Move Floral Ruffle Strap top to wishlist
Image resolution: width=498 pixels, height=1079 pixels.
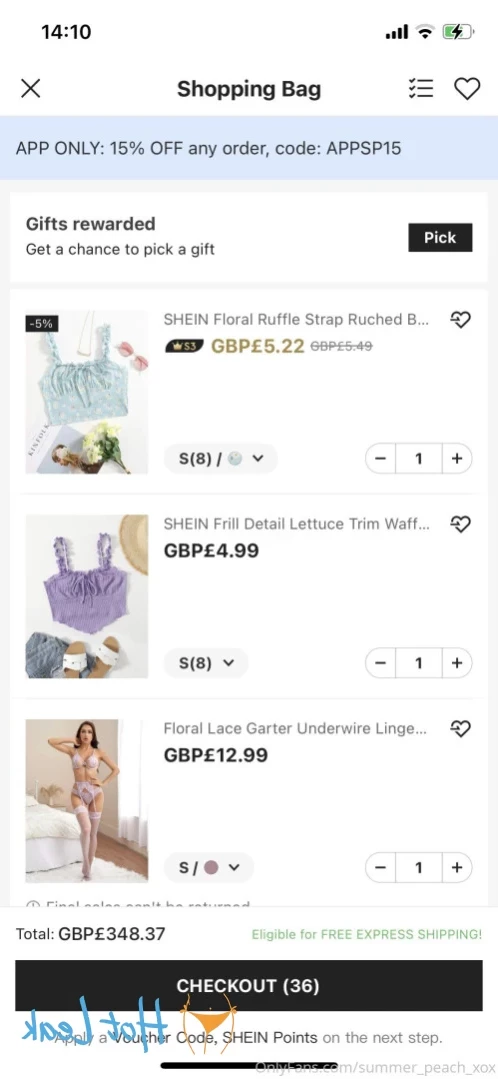460,319
